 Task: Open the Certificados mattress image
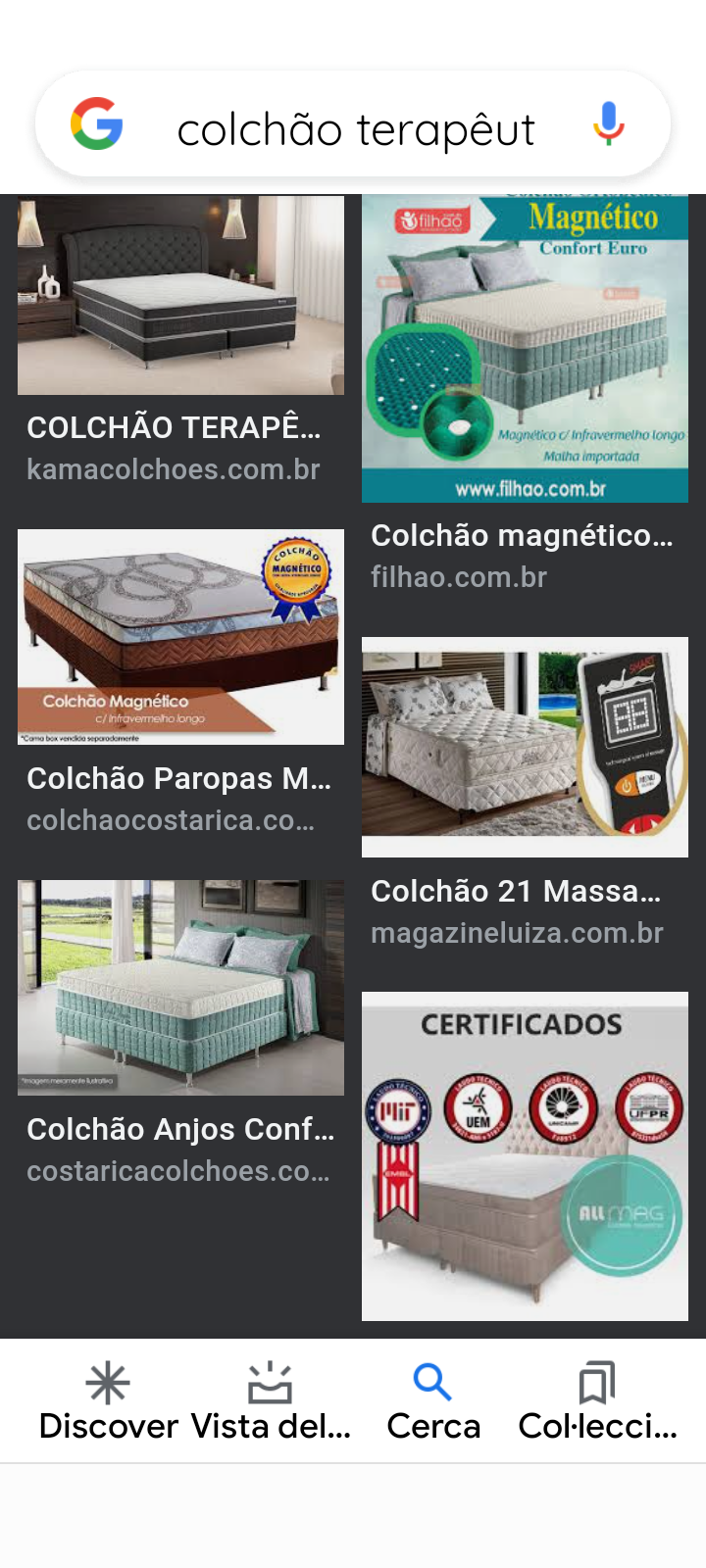[525, 1156]
